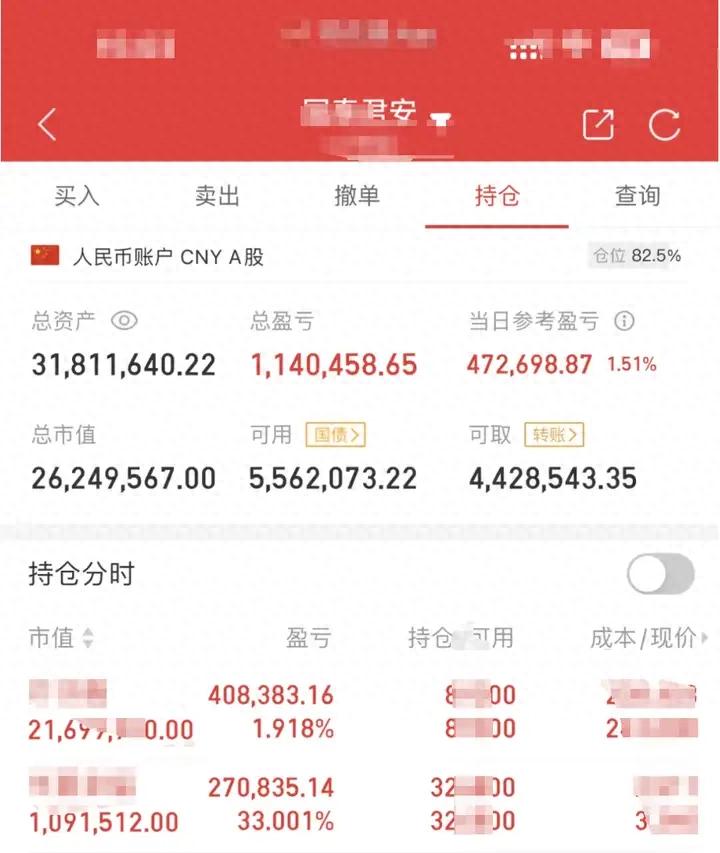Refresh the page with the circular arrow icon

tap(667, 123)
